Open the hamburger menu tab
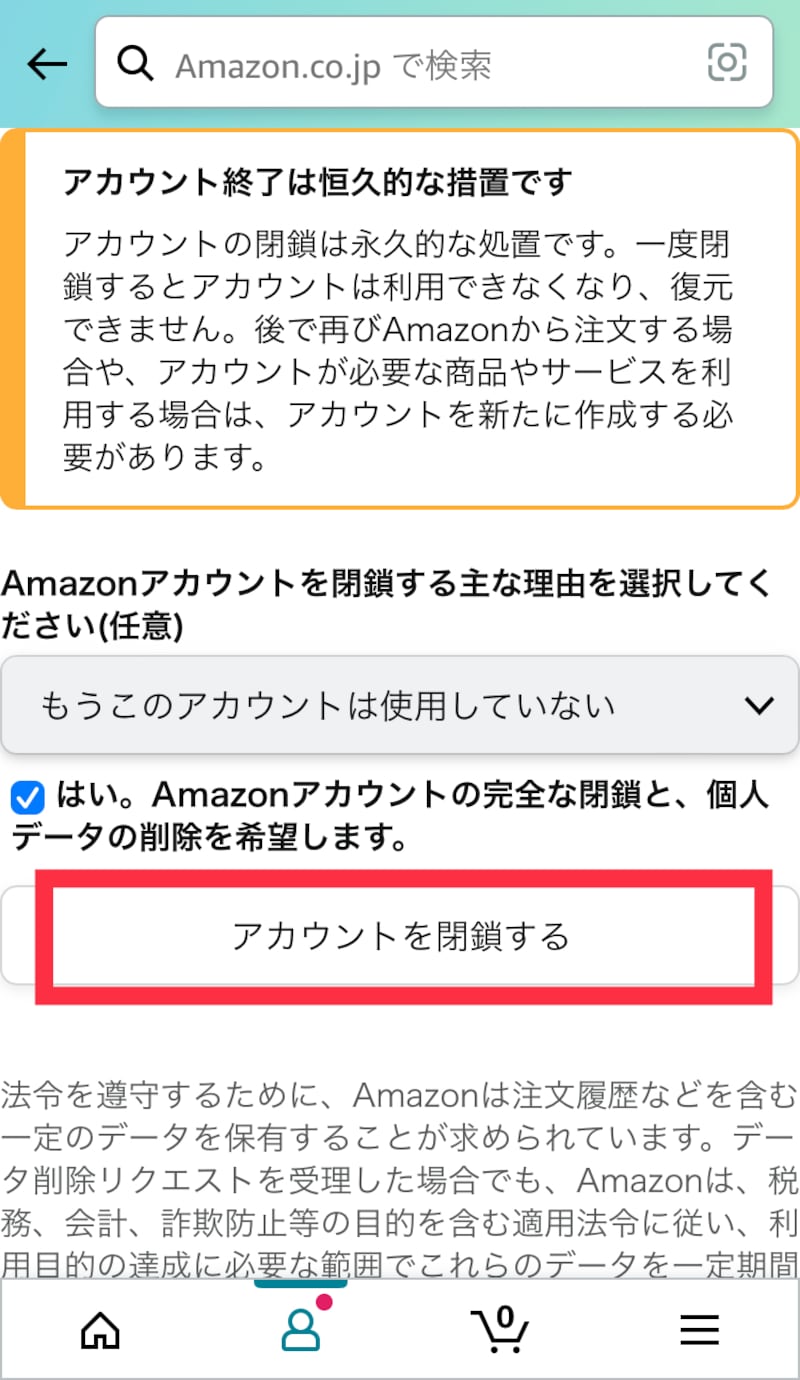800x1380 pixels. click(x=700, y=1329)
